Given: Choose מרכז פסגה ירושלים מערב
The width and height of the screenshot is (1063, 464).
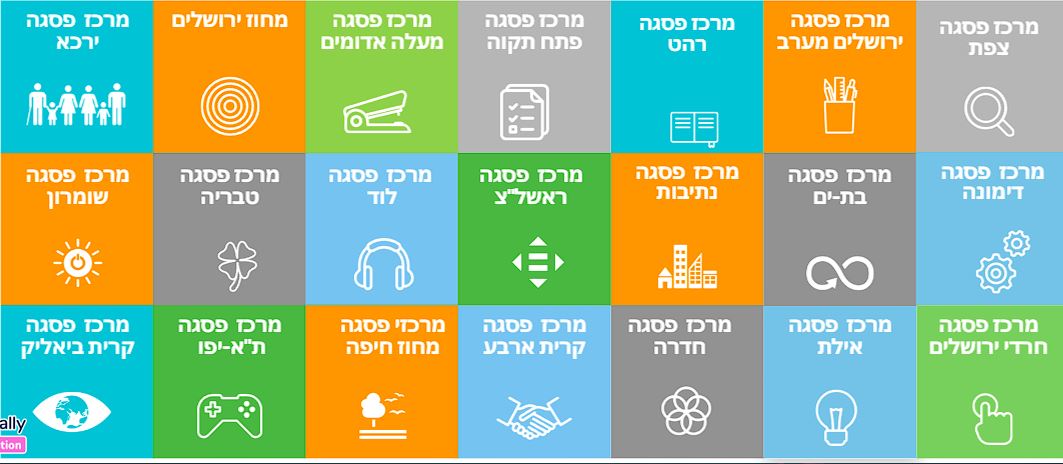Looking at the screenshot, I should click(x=839, y=76).
